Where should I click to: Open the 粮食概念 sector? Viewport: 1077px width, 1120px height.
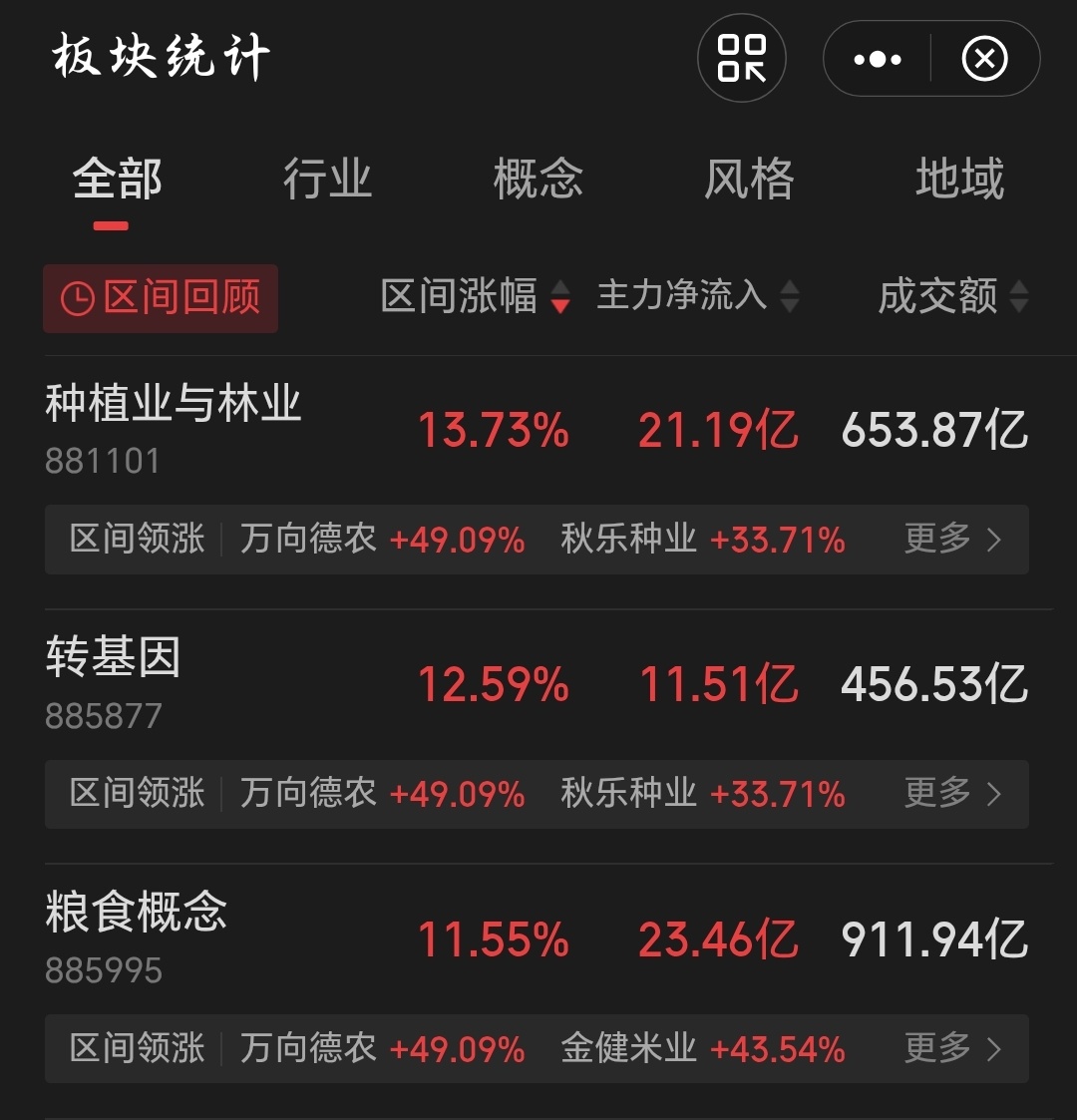pos(537,937)
